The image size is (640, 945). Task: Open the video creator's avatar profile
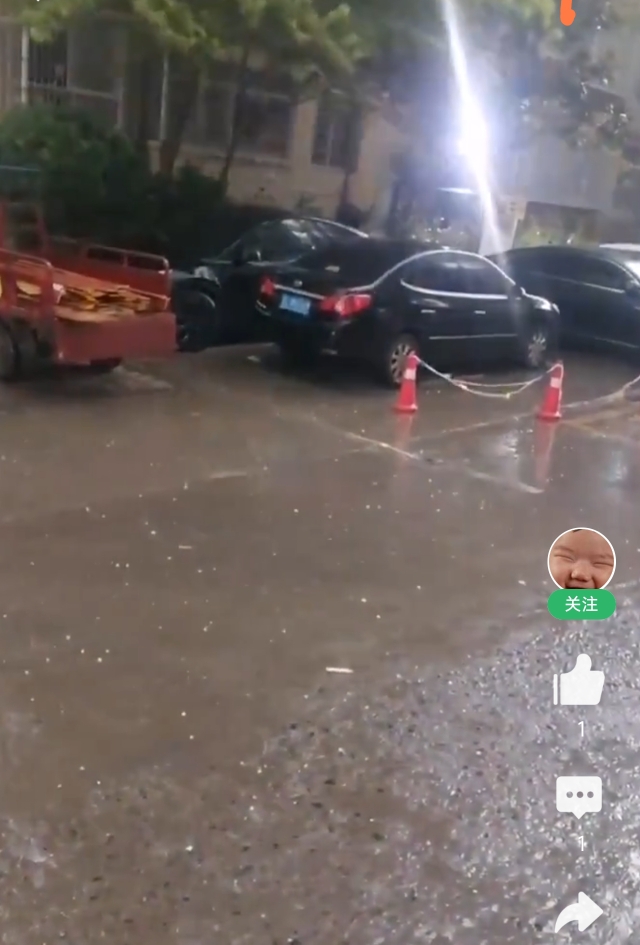581,560
